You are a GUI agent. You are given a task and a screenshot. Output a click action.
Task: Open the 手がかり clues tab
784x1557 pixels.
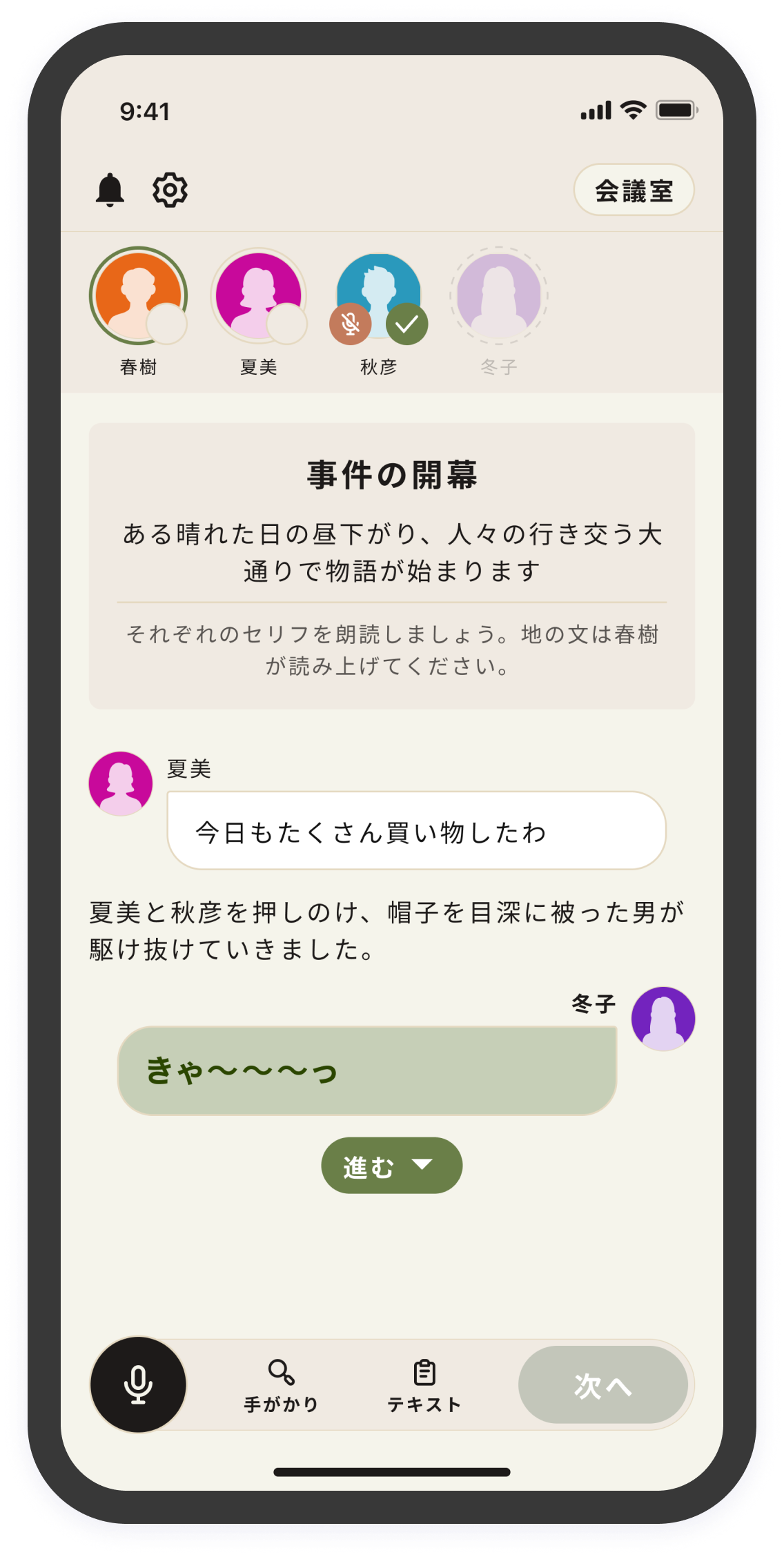282,1384
